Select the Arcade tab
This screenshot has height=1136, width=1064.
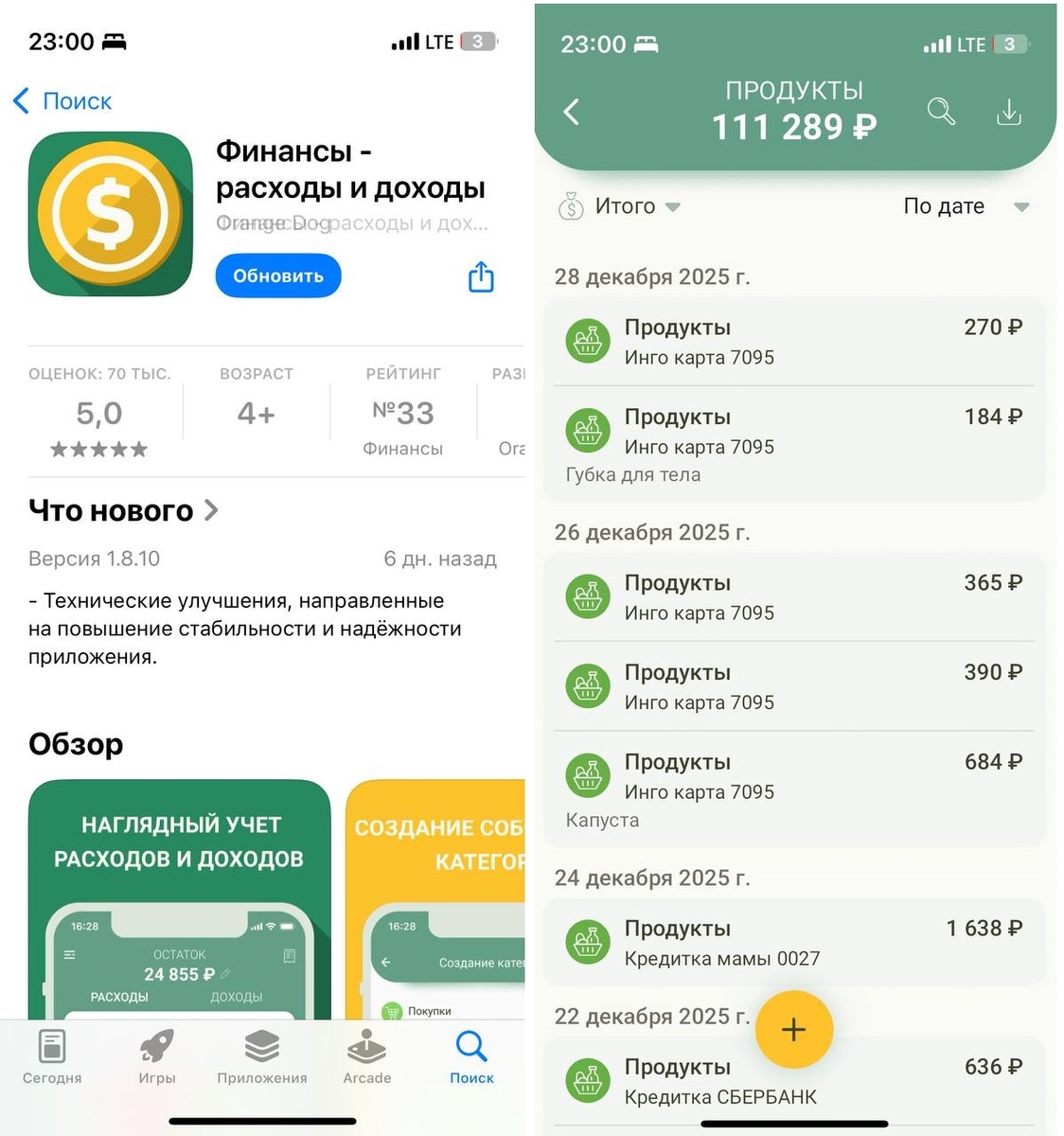pyautogui.click(x=367, y=1057)
